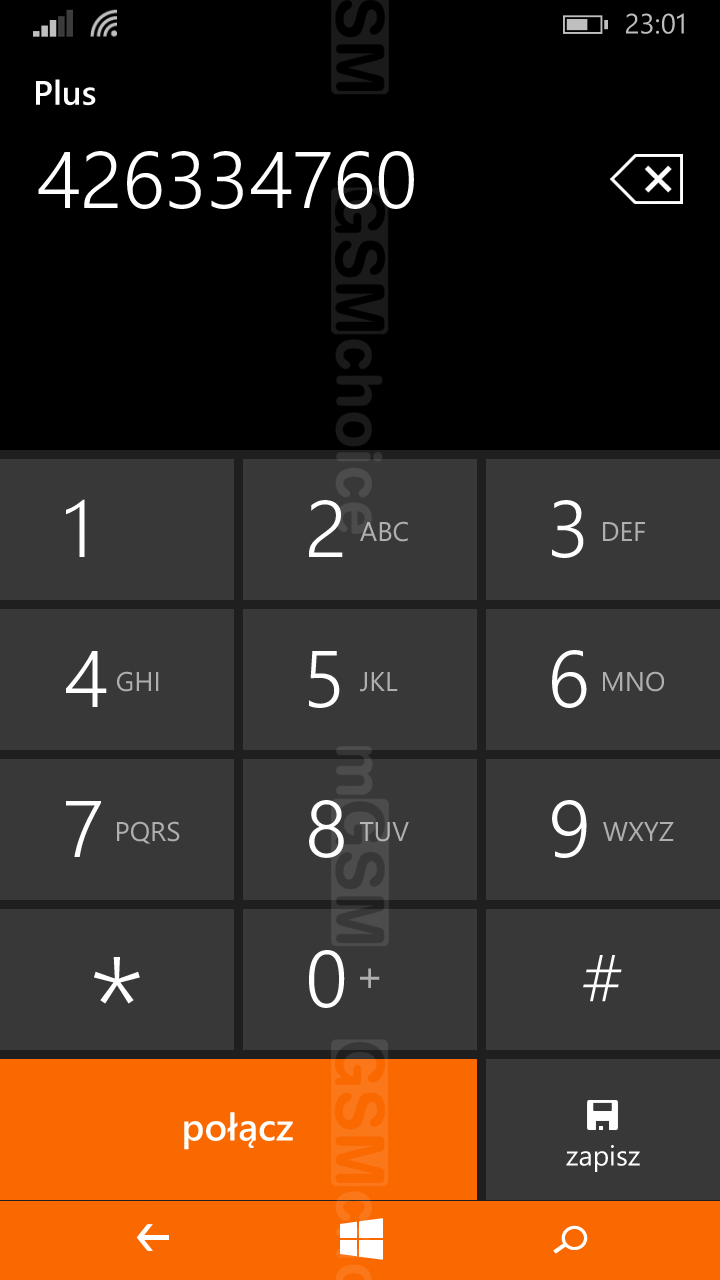Enter the hash symbol
This screenshot has width=720, height=1280.
pos(603,980)
